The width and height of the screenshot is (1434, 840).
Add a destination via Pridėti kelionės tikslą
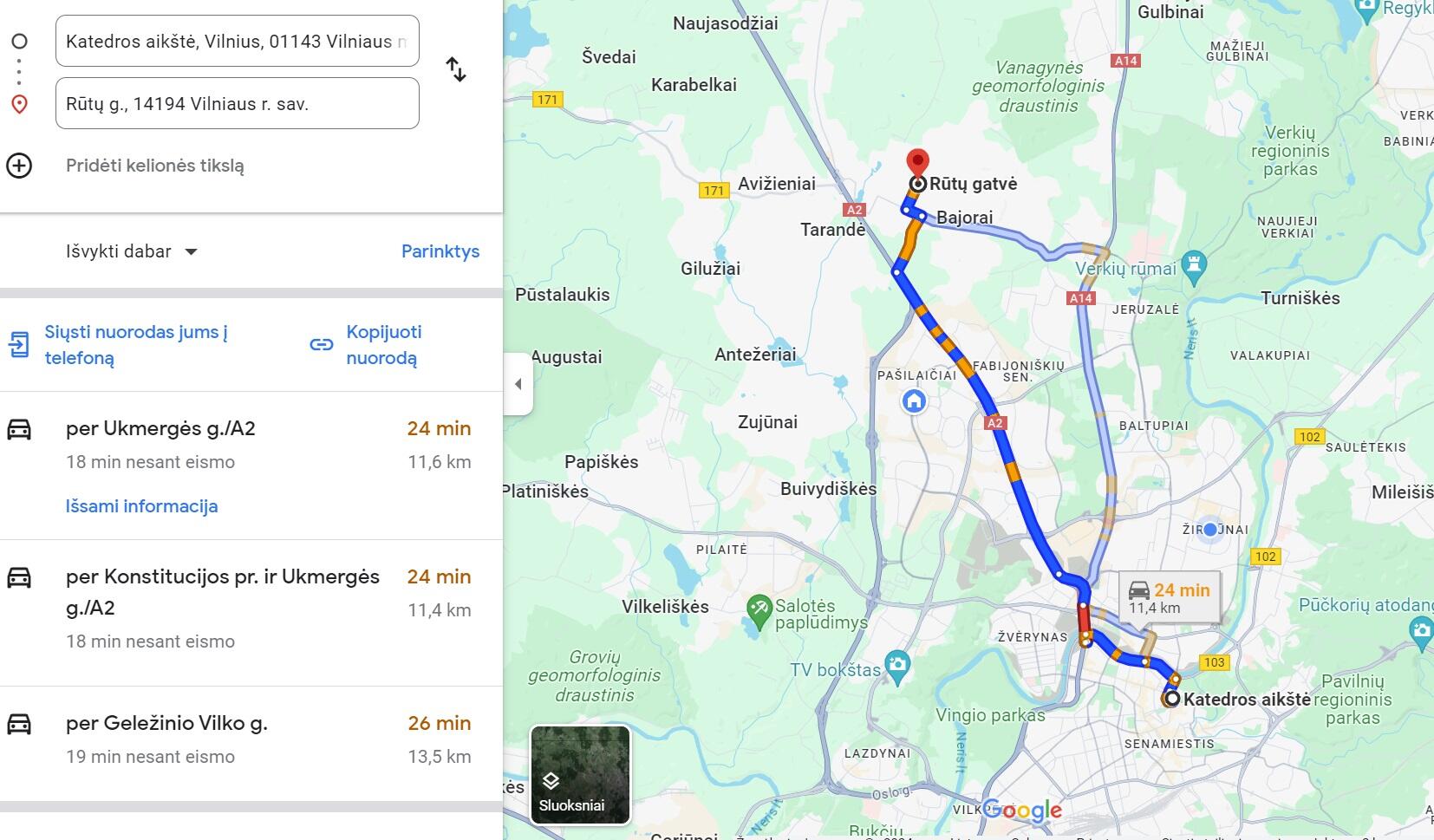coord(154,166)
